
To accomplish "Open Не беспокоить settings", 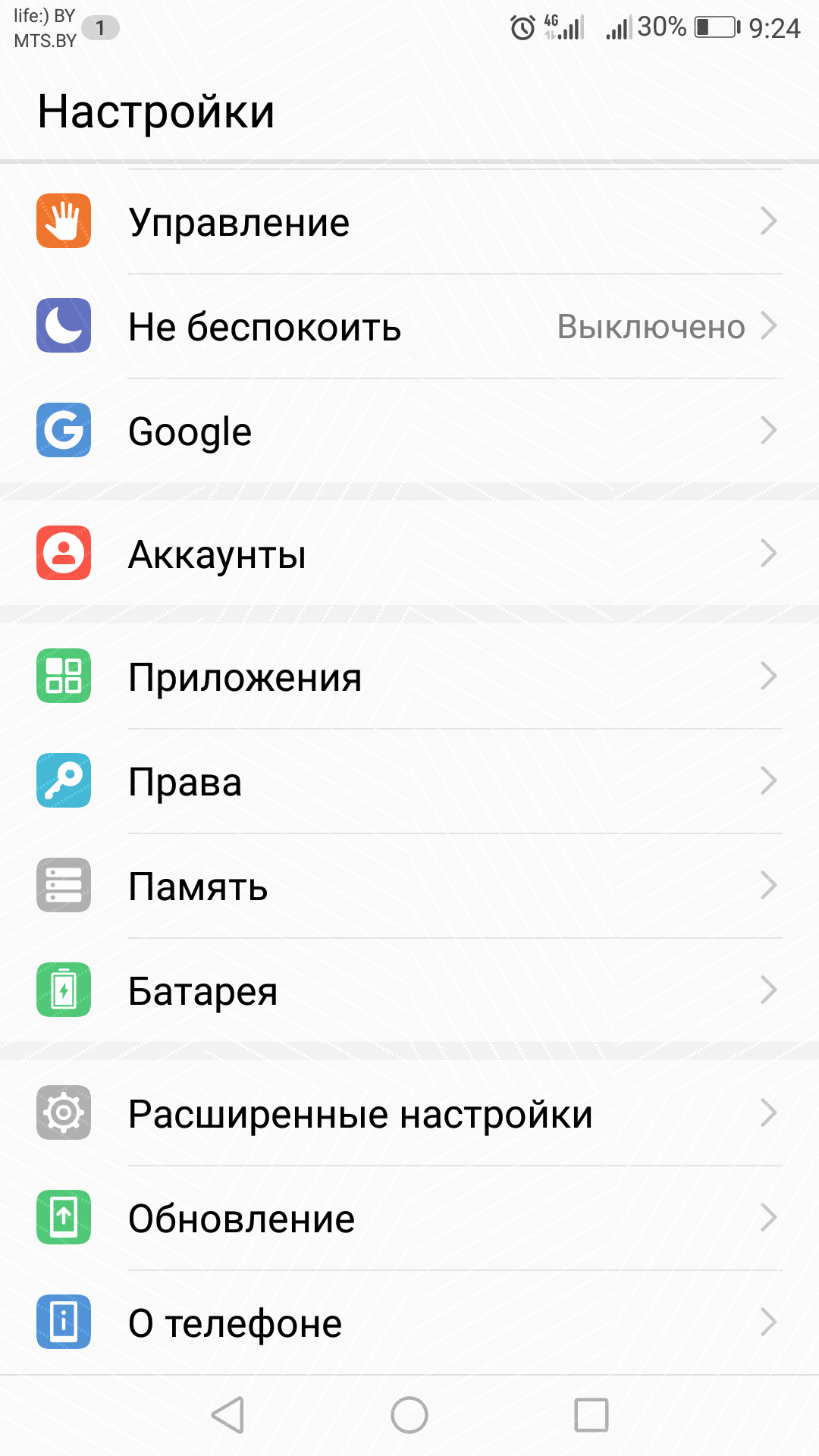I will tap(409, 326).
